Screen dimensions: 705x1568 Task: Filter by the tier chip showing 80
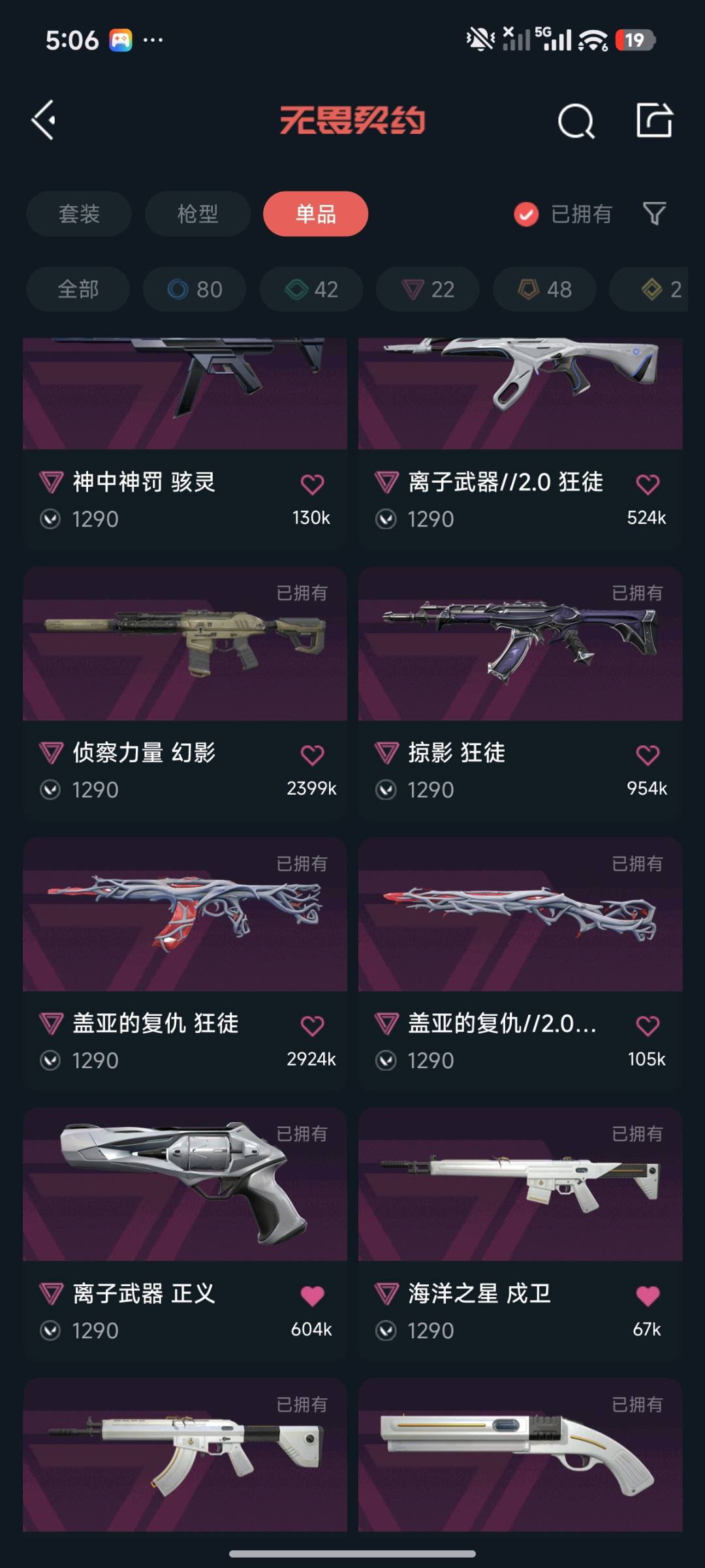[x=195, y=289]
